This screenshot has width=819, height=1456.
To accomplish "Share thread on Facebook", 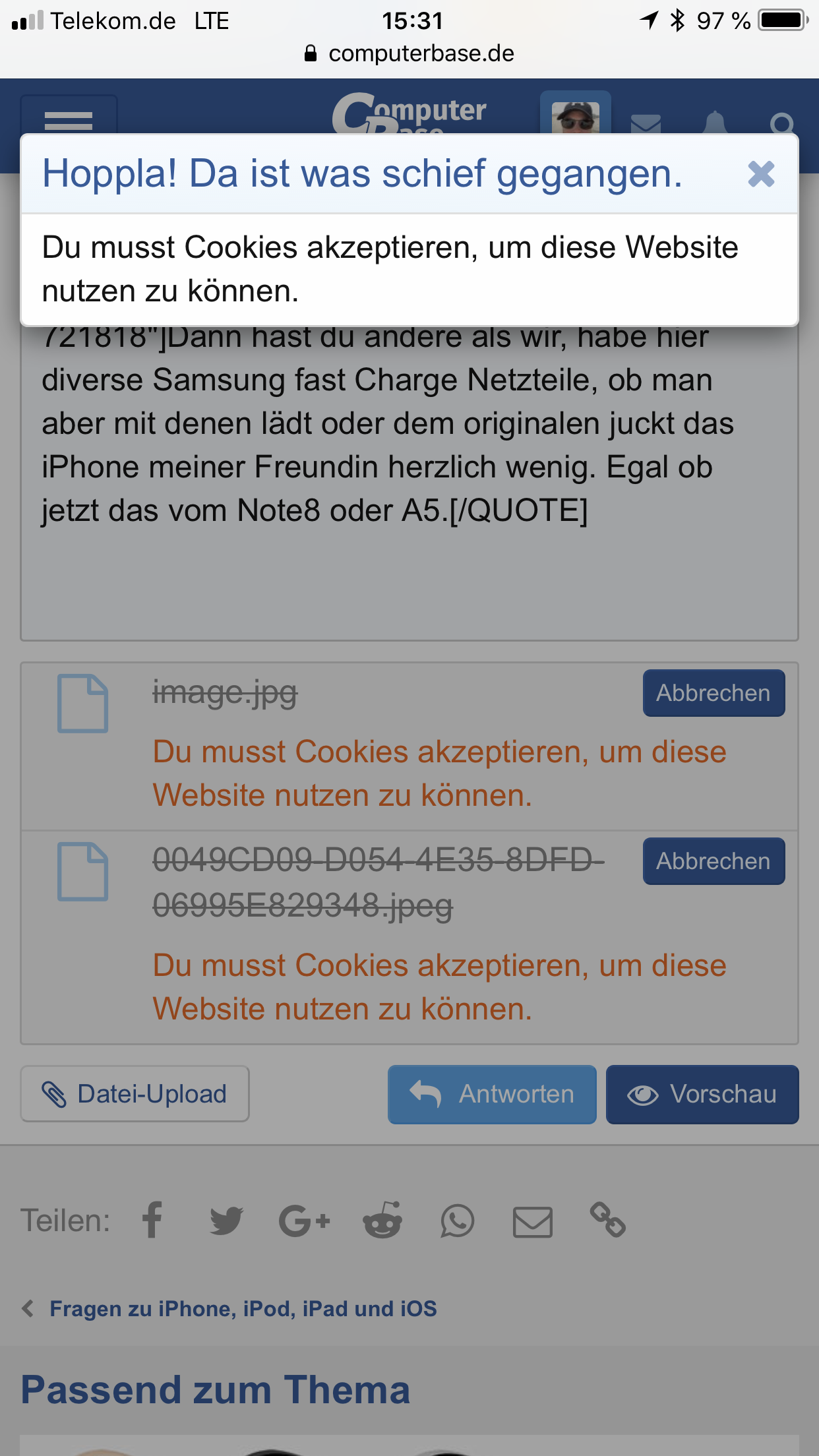I will point(152,1220).
